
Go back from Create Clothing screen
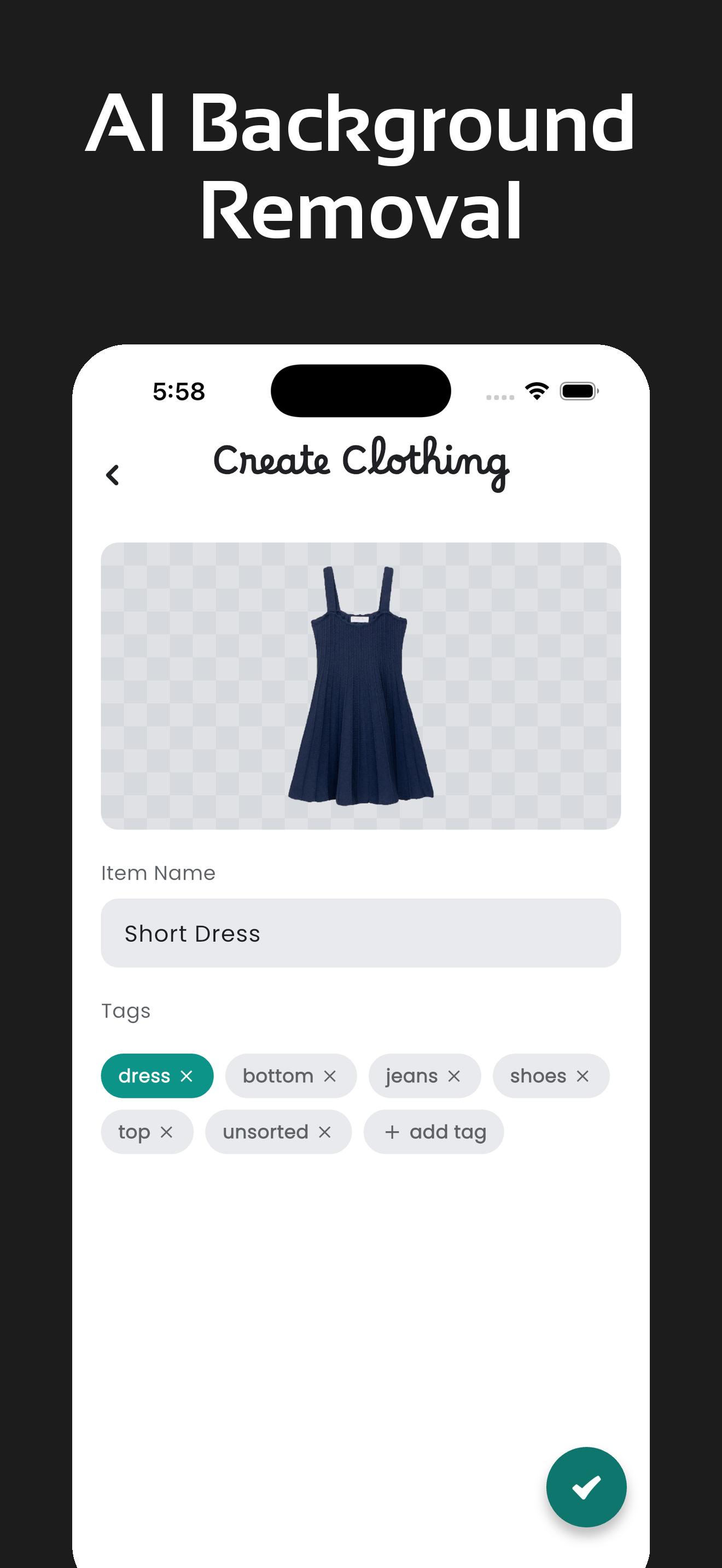tap(113, 476)
